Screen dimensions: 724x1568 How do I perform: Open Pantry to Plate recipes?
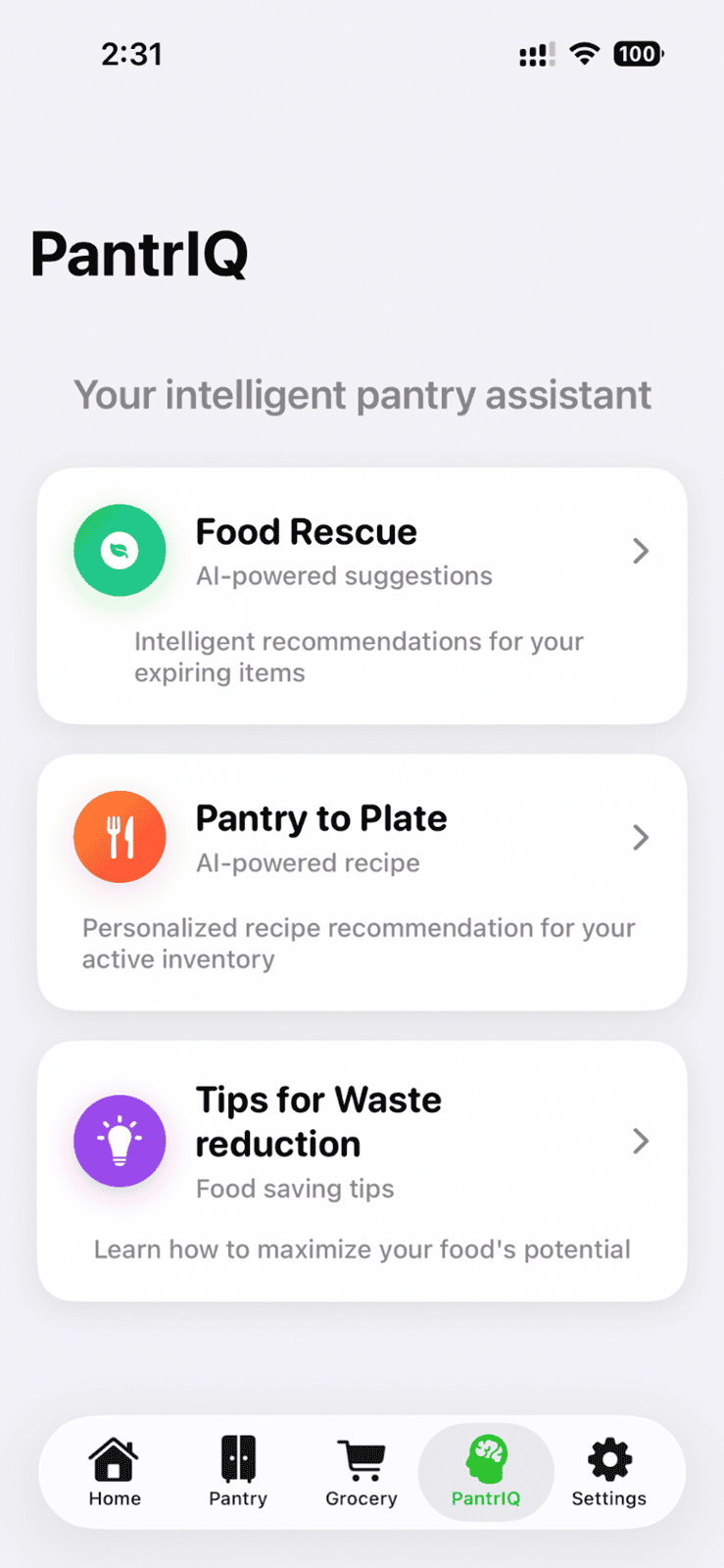pyautogui.click(x=362, y=881)
